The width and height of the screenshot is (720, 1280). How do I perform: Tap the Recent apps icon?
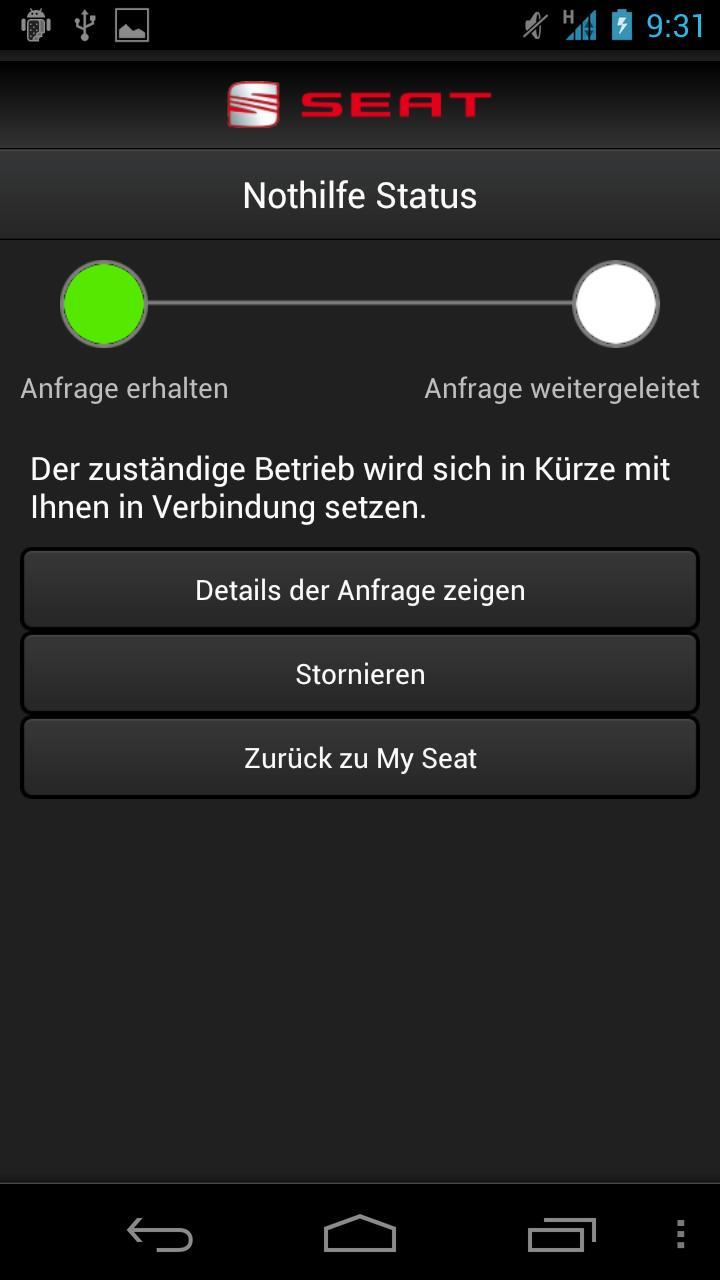561,1234
